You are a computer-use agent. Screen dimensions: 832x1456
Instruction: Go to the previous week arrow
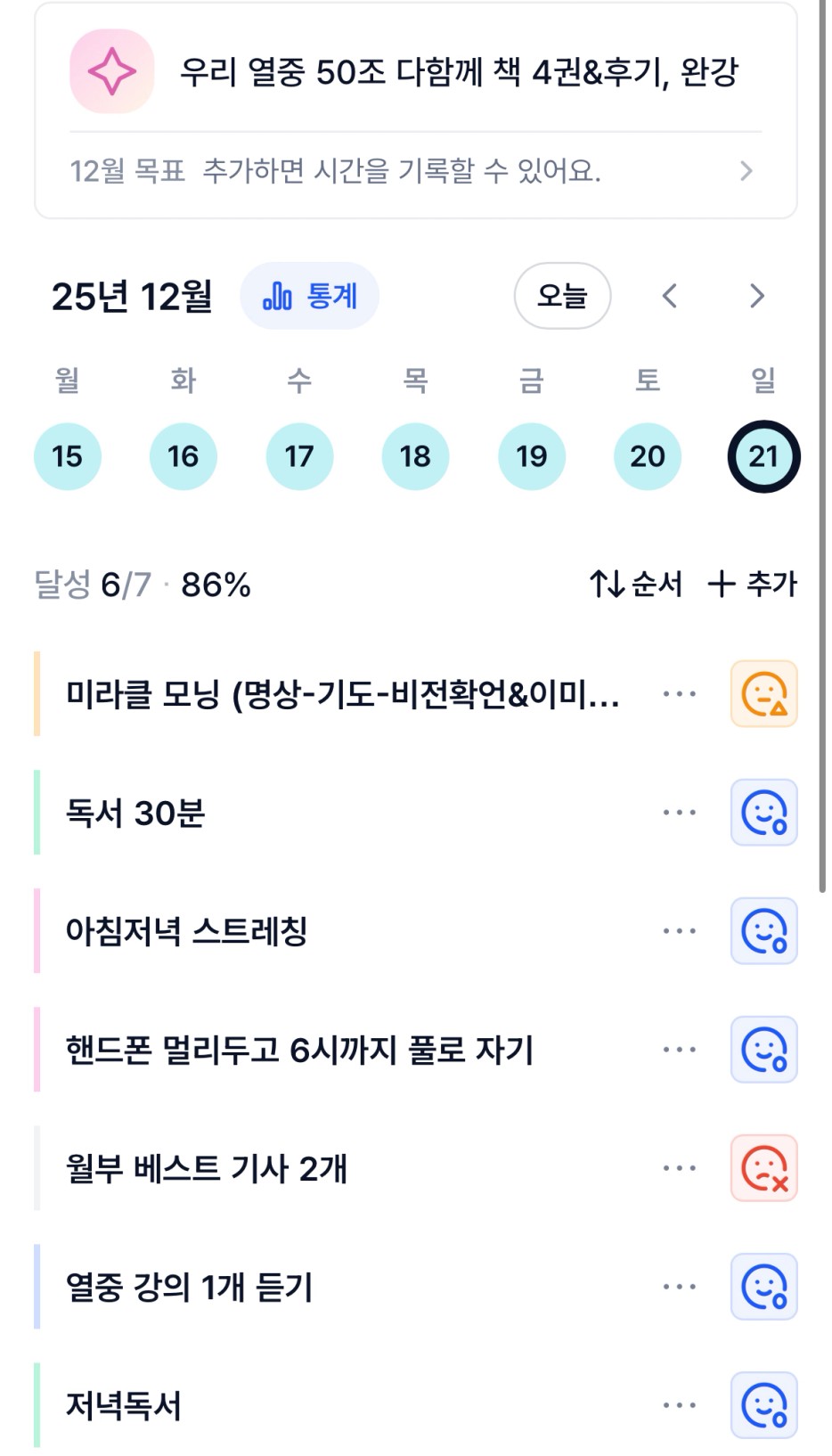tap(670, 296)
